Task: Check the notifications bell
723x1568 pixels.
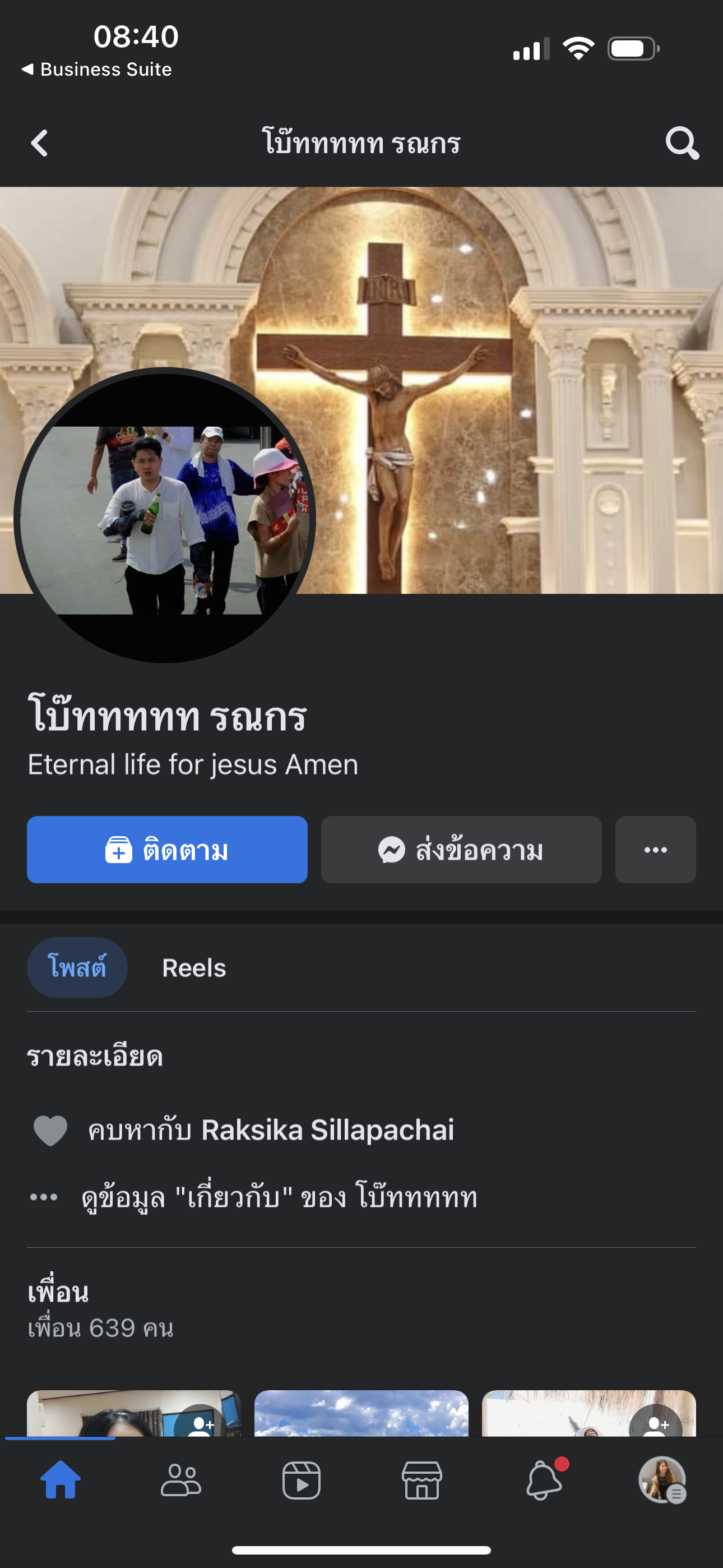Action: click(x=543, y=1481)
